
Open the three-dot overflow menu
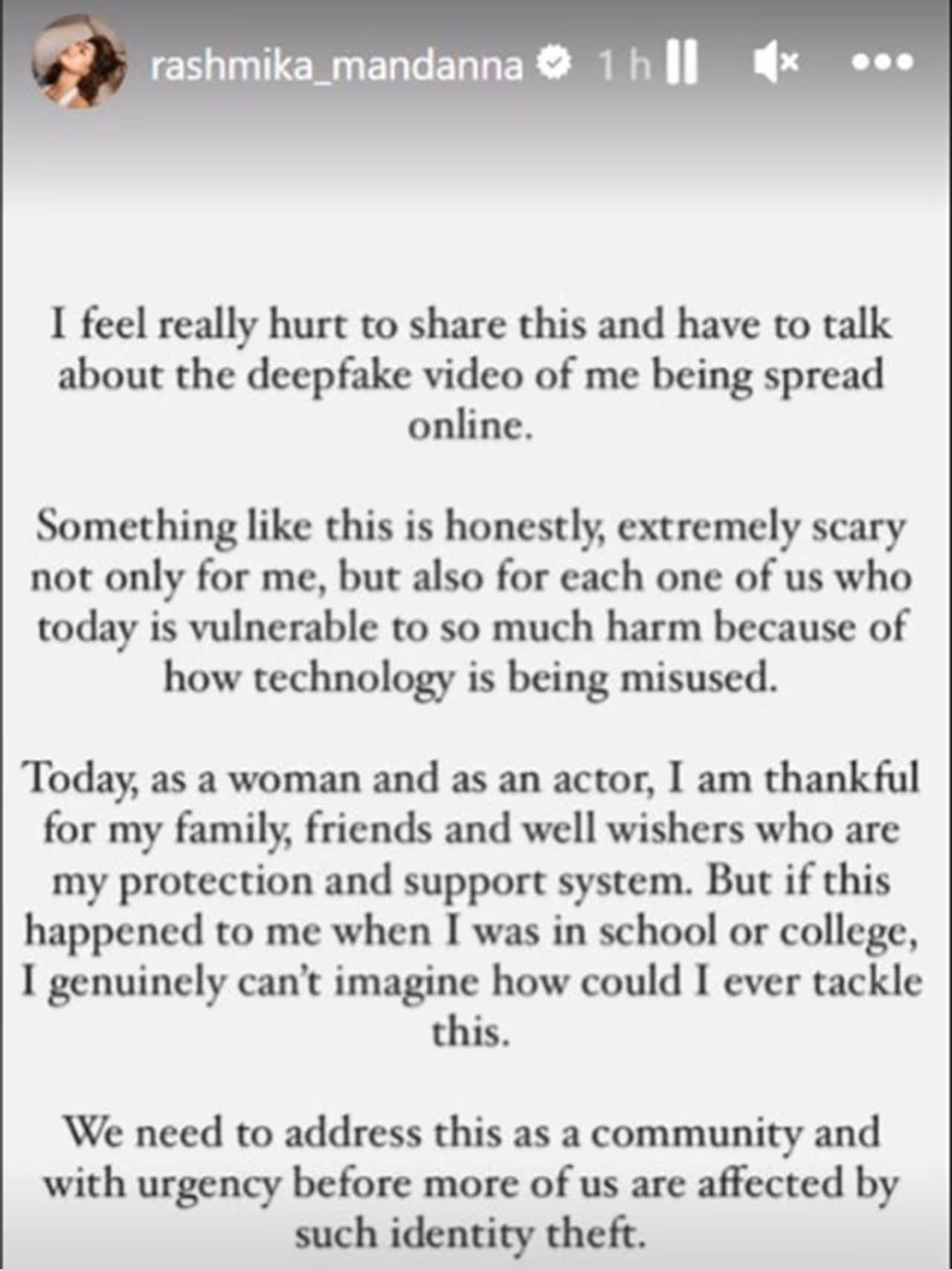point(882,62)
